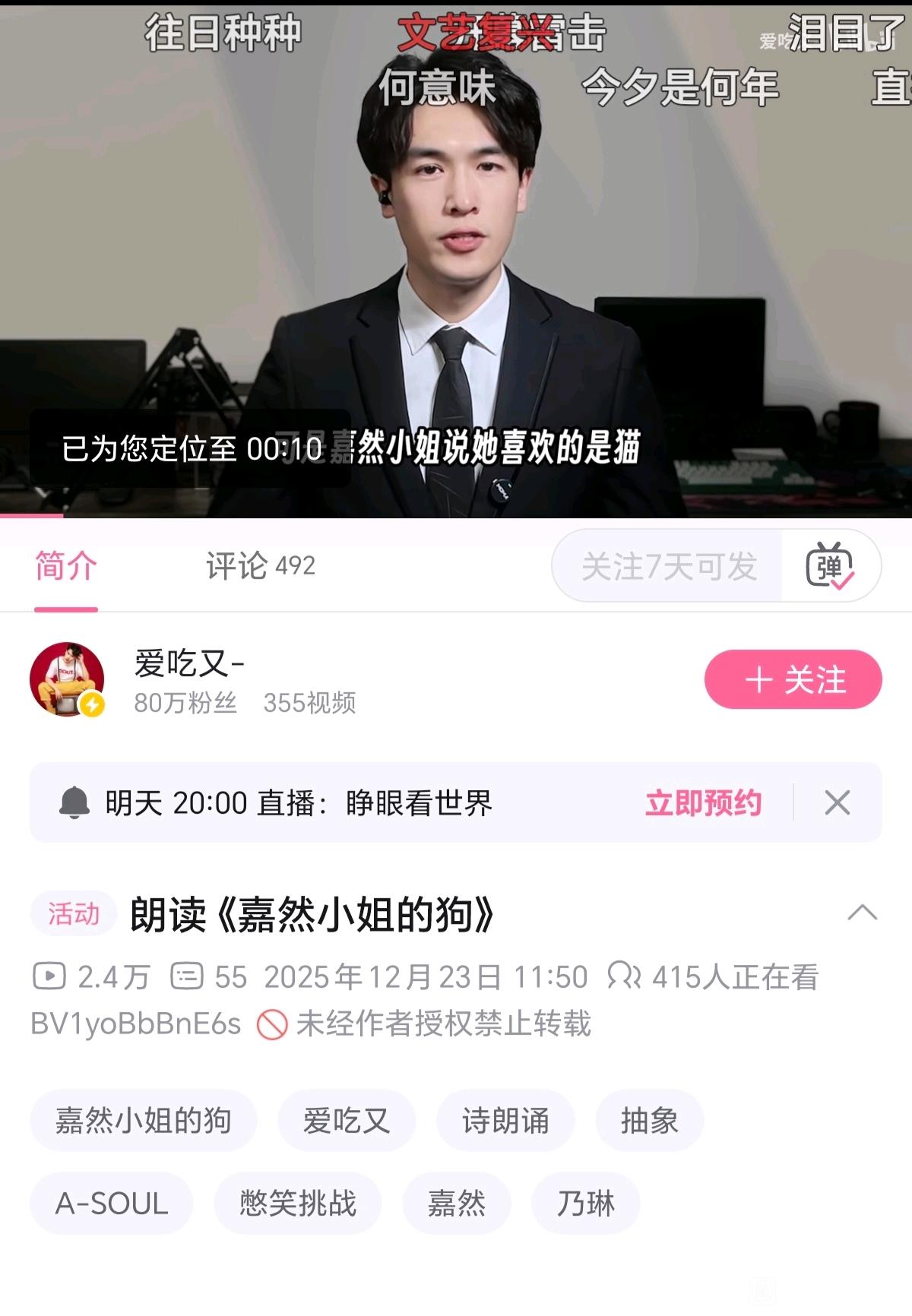Viewport: 912px width, 1316px height.
Task: Toggle the 弹 danmaku switch
Action: [x=830, y=566]
